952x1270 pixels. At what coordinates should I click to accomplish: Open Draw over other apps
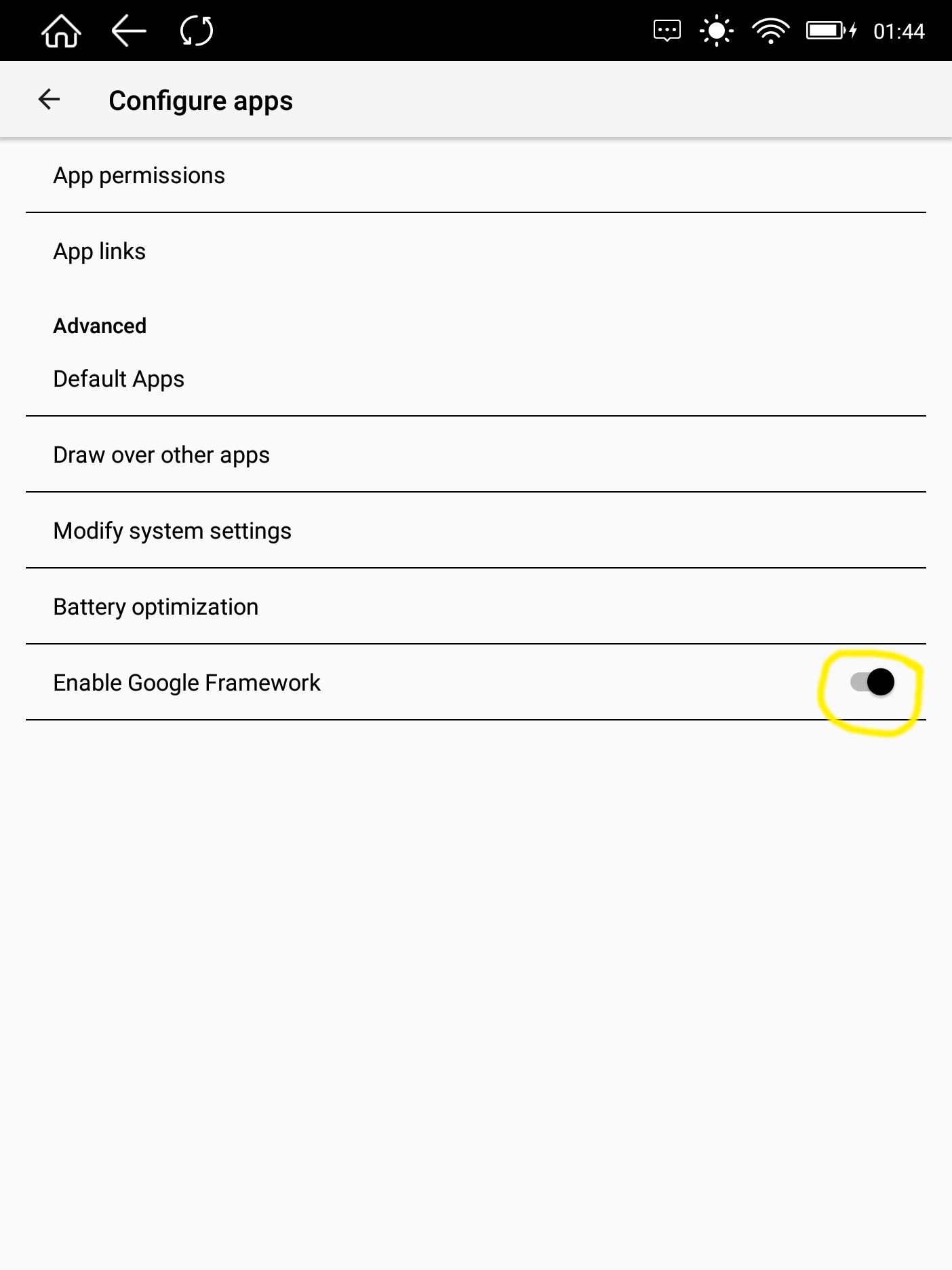(x=161, y=455)
